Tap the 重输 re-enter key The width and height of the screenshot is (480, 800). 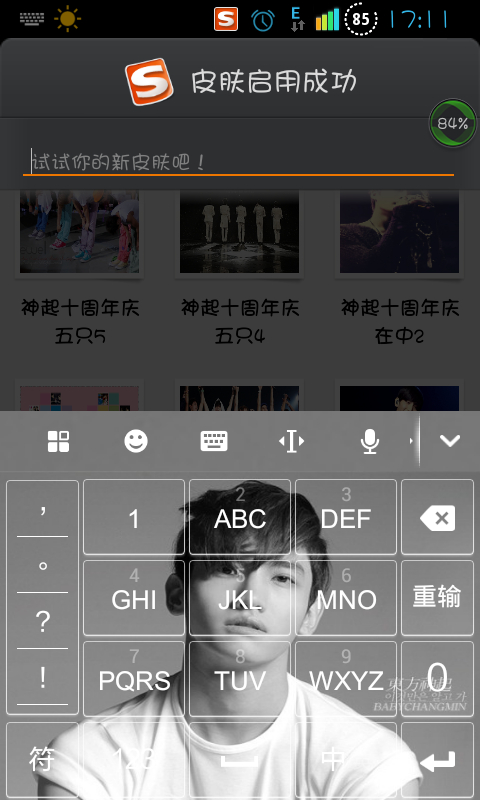click(x=437, y=598)
